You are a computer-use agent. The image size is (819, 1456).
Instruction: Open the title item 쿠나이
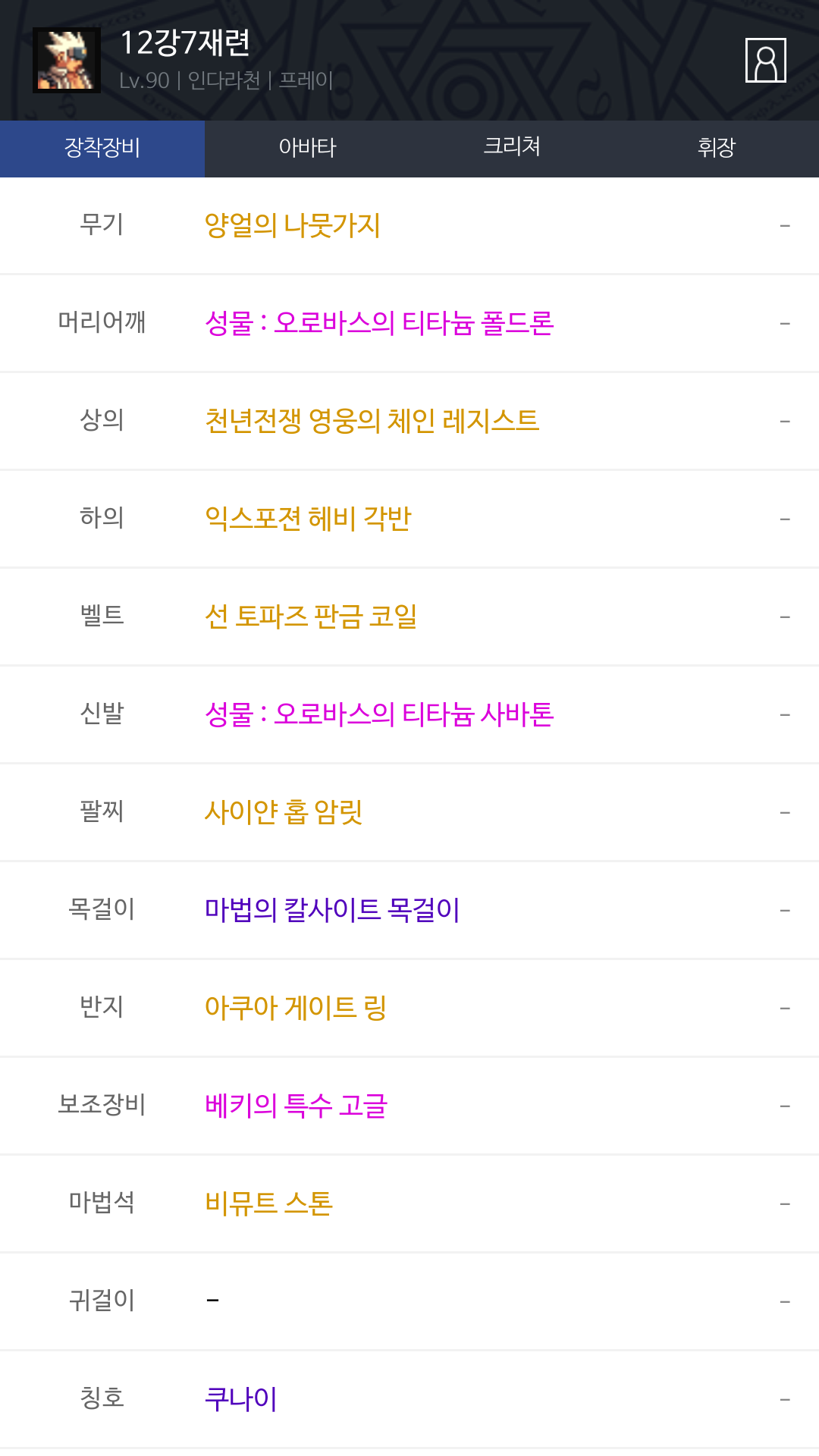241,1399
